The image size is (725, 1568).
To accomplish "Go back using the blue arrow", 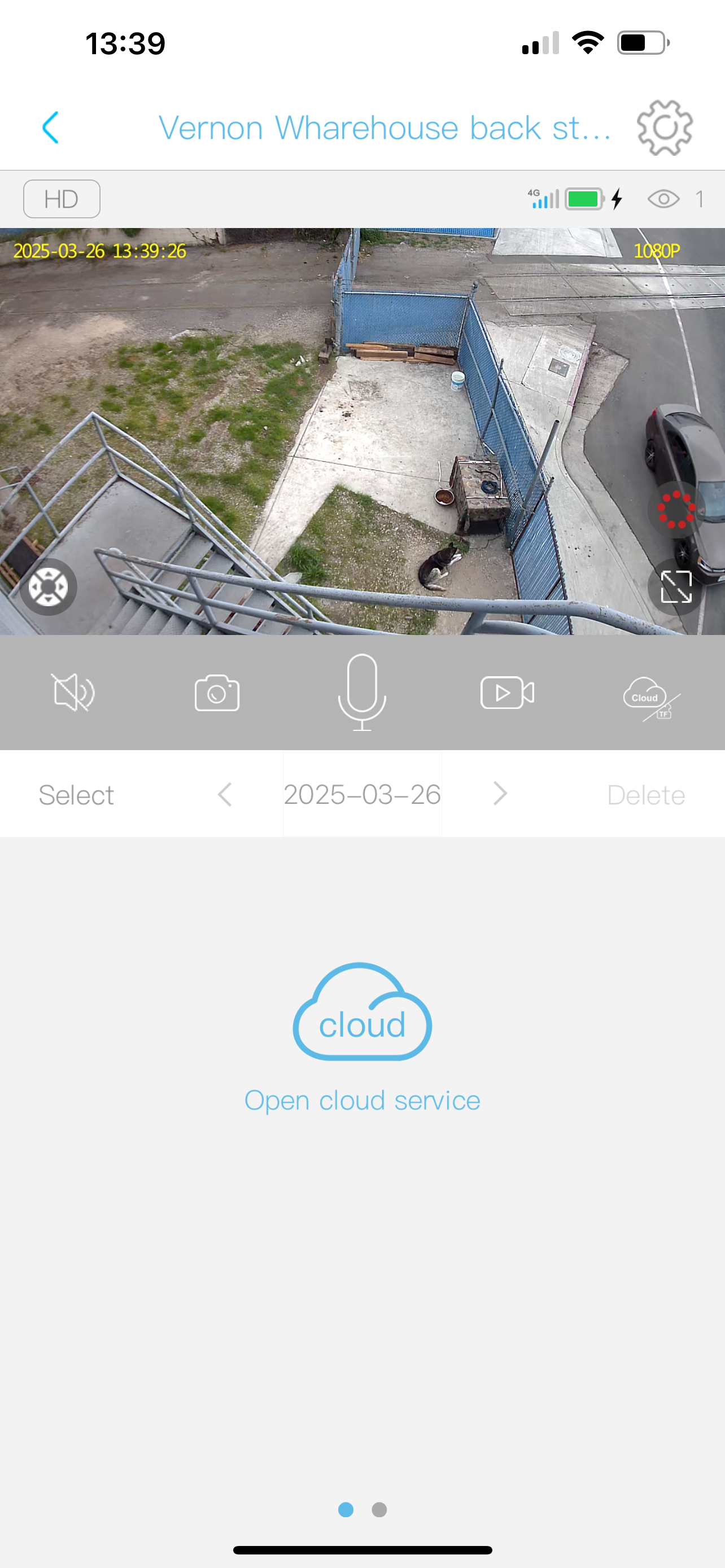I will [50, 127].
